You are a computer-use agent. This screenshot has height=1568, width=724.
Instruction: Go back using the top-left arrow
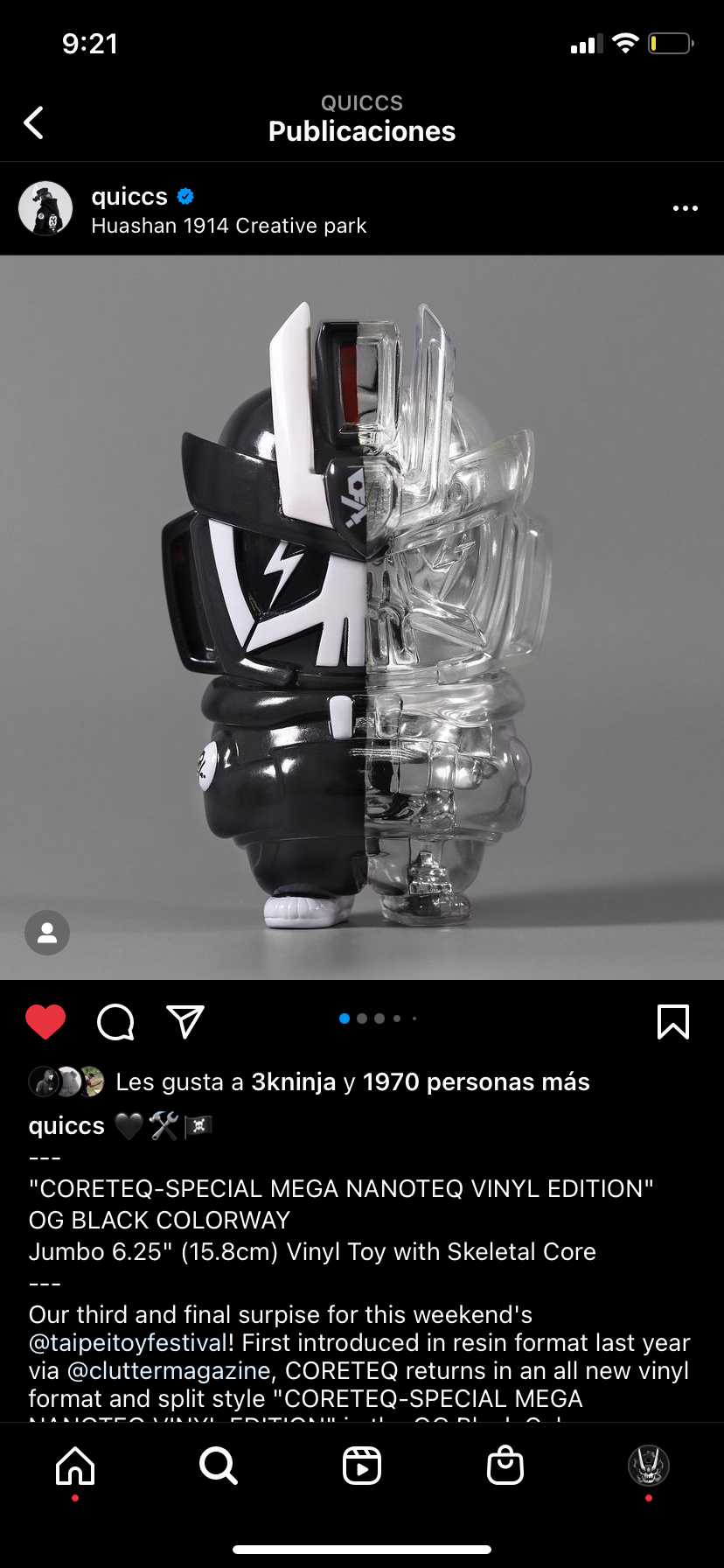coord(34,123)
